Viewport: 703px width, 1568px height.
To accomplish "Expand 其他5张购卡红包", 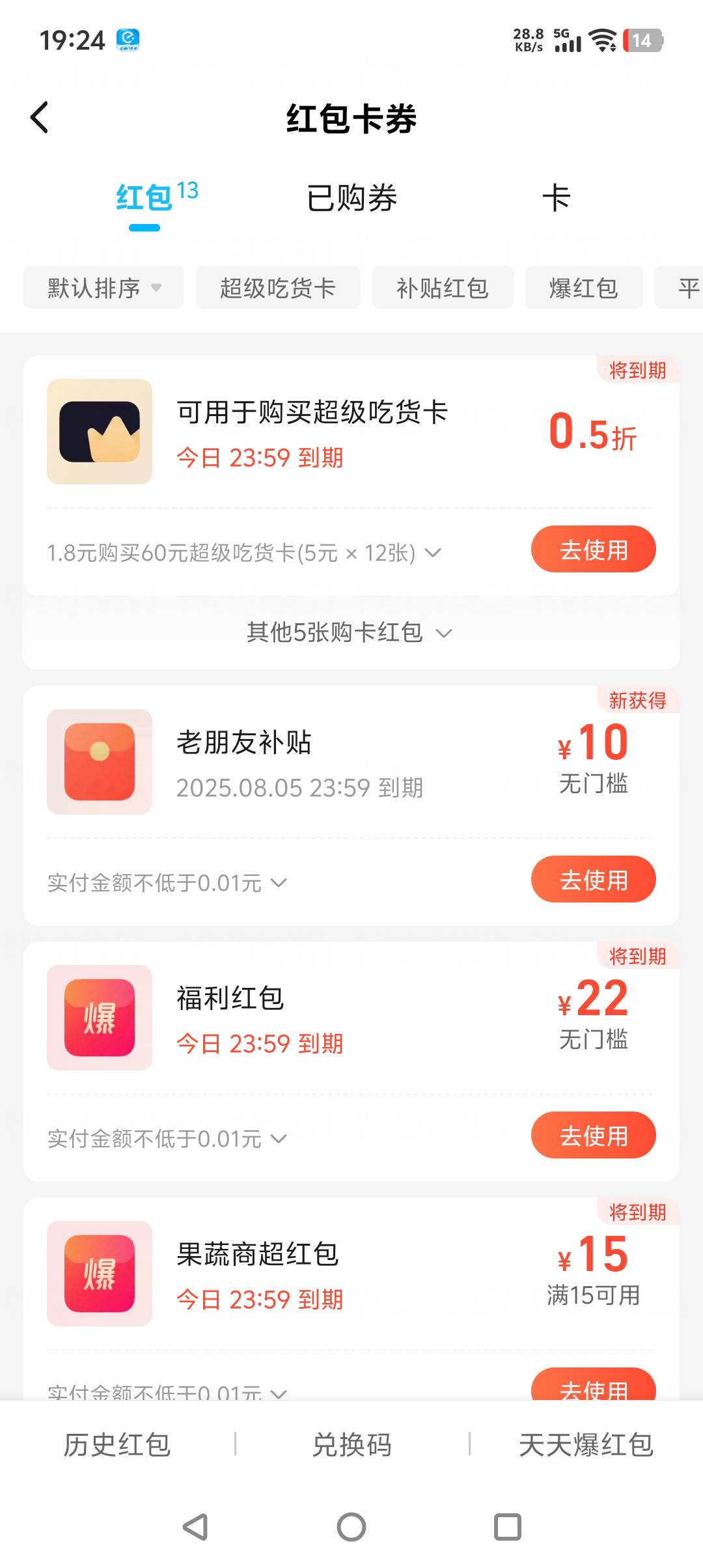I will tap(350, 632).
